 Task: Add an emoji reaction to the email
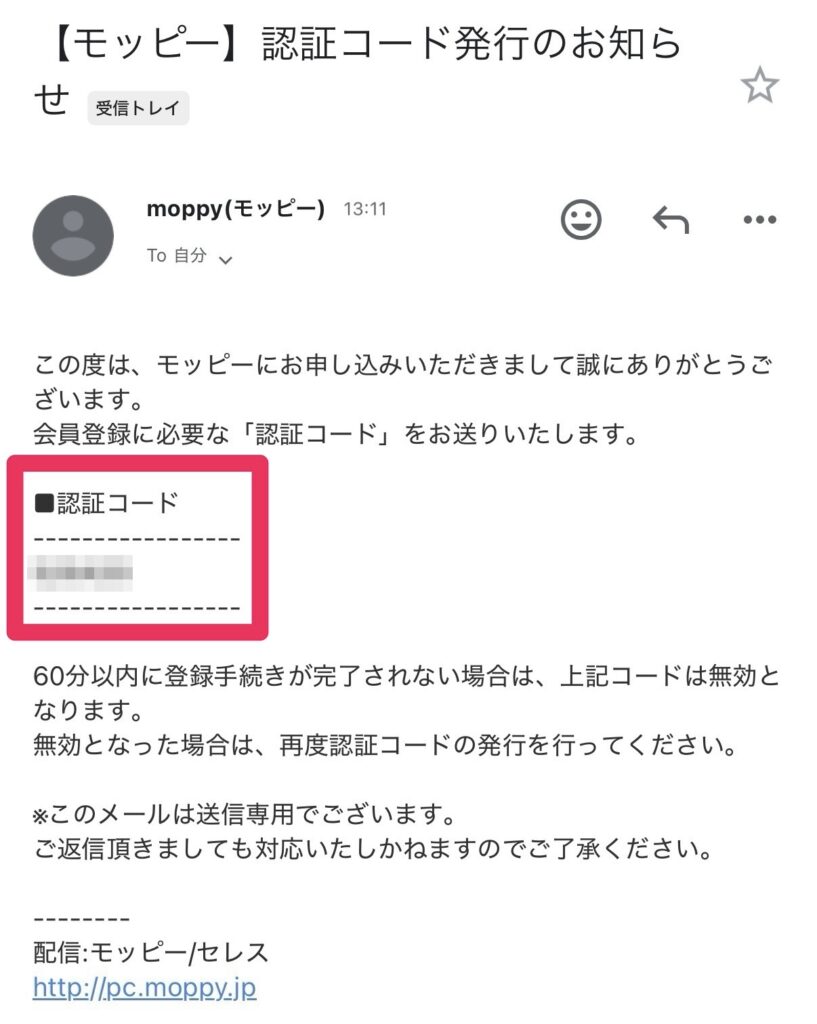pos(581,219)
